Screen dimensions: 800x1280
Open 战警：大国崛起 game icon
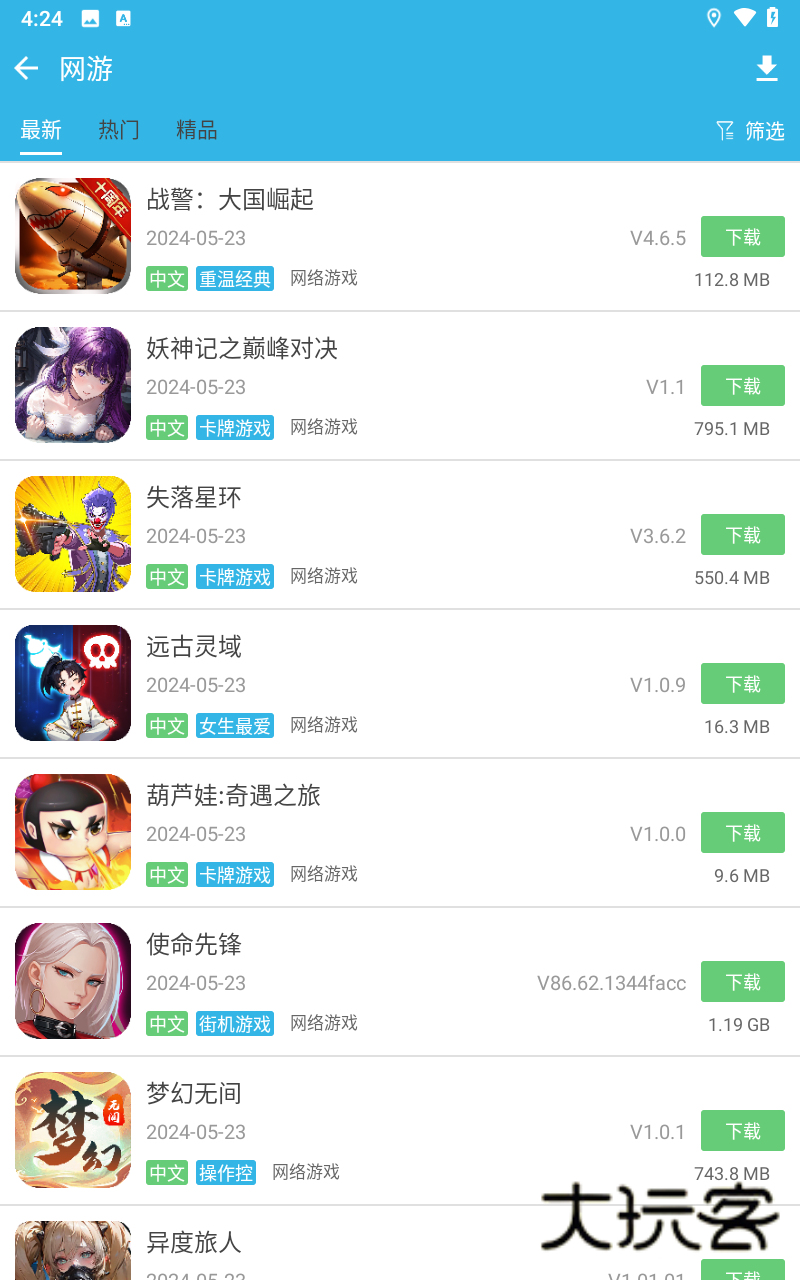click(72, 236)
